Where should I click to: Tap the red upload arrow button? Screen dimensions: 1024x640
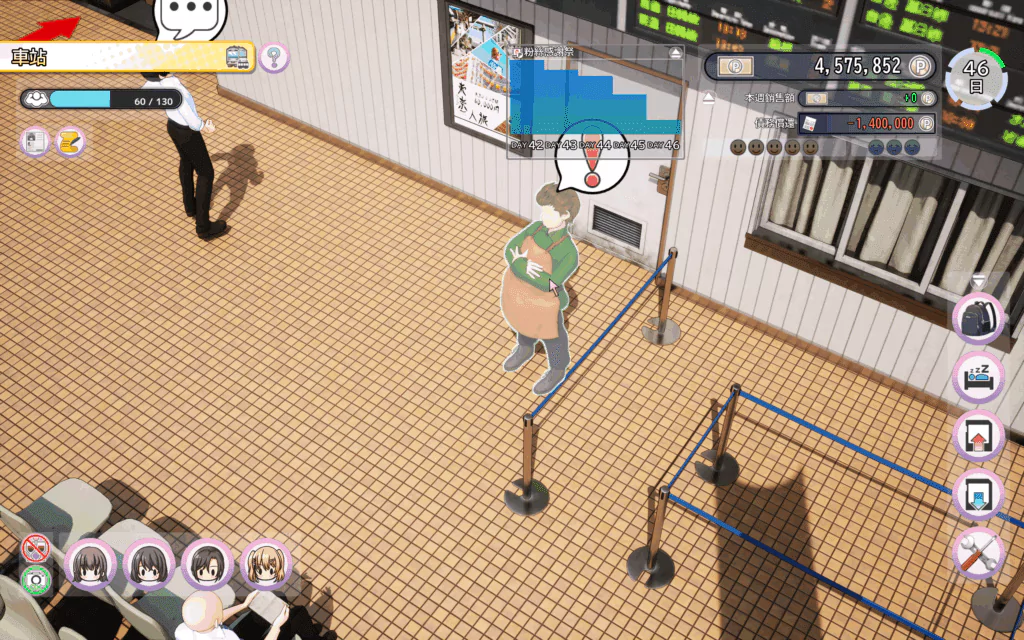[x=978, y=435]
